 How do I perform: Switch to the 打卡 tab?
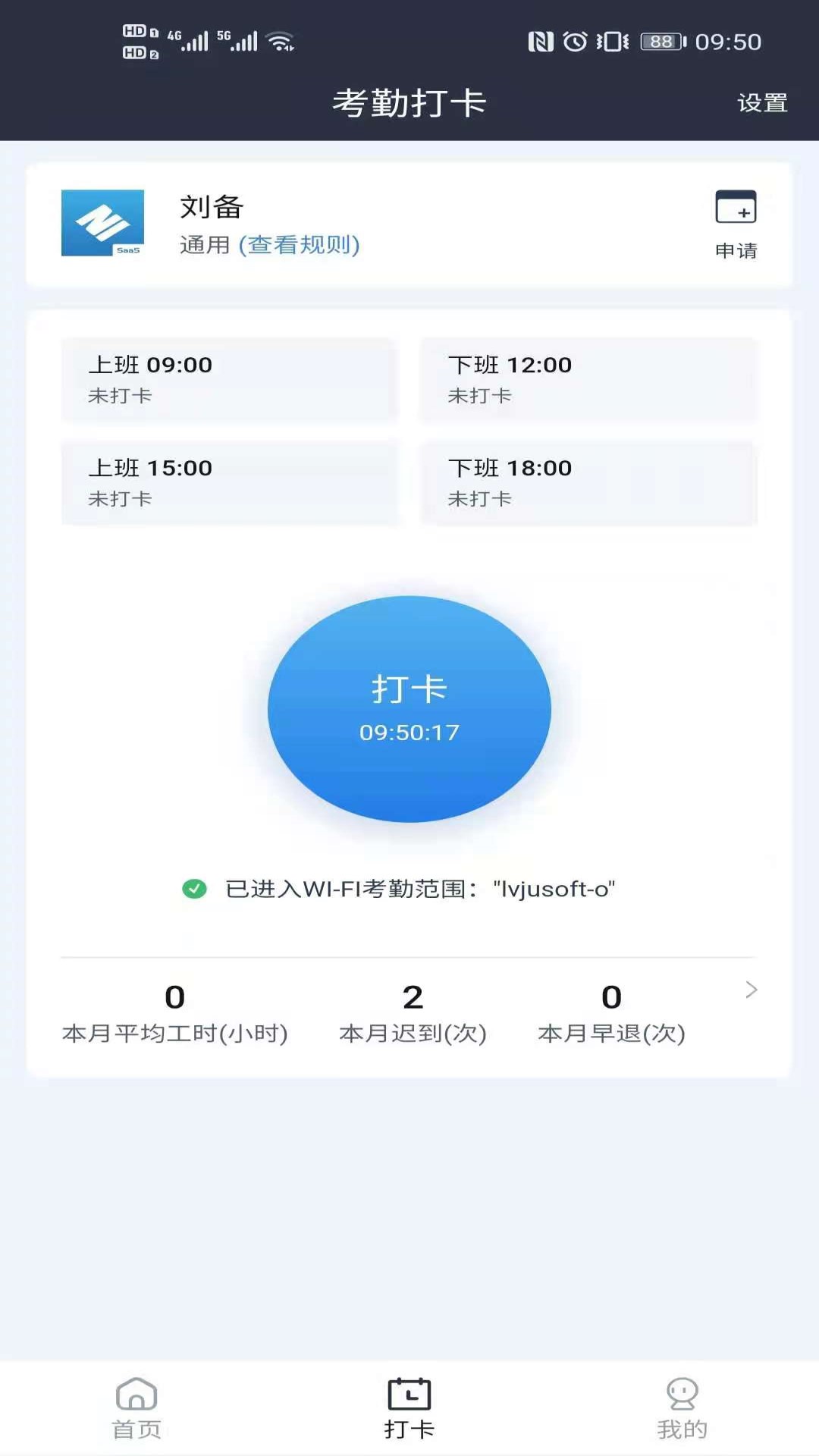click(x=409, y=1407)
